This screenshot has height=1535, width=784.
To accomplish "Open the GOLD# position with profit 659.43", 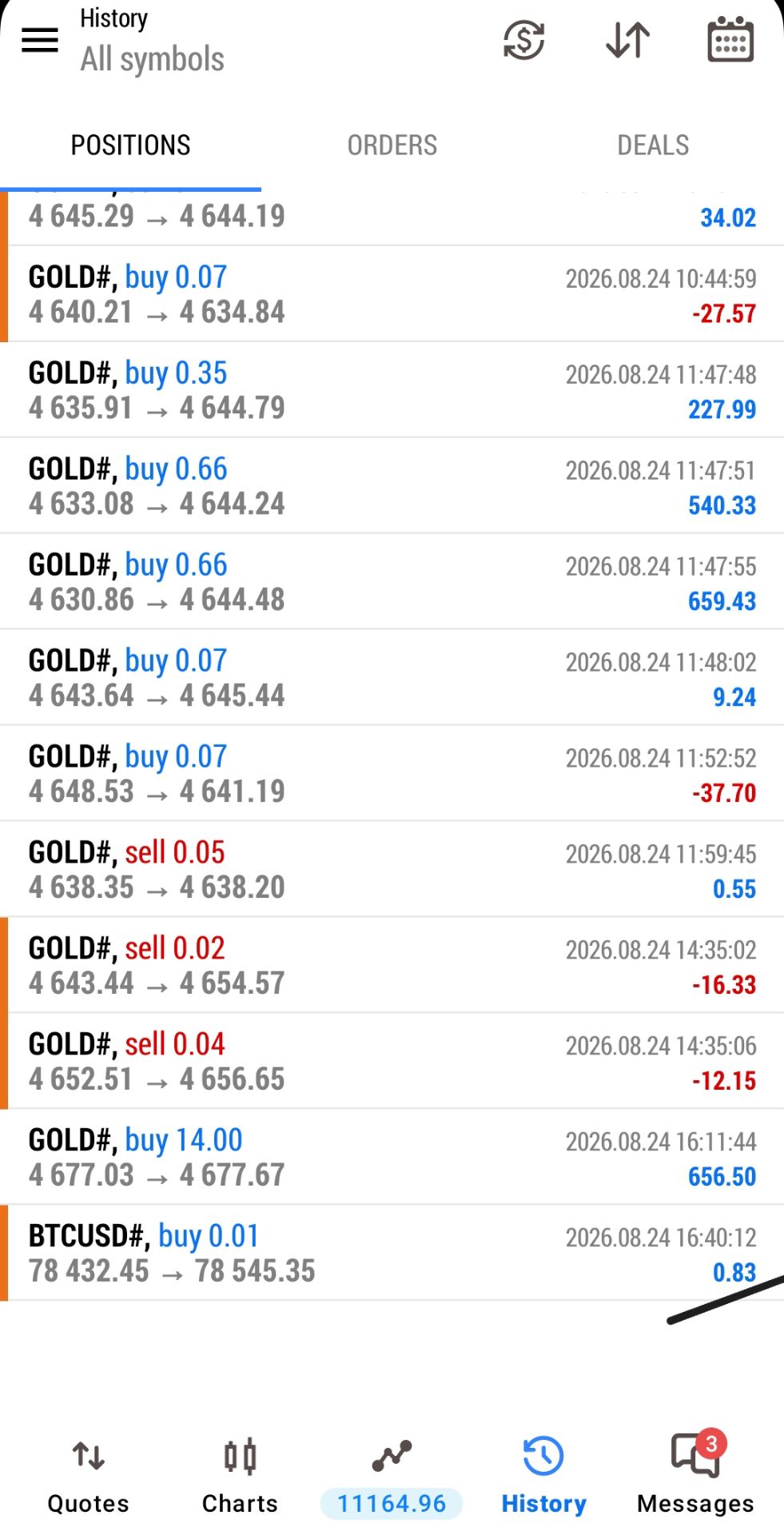I will coord(392,582).
